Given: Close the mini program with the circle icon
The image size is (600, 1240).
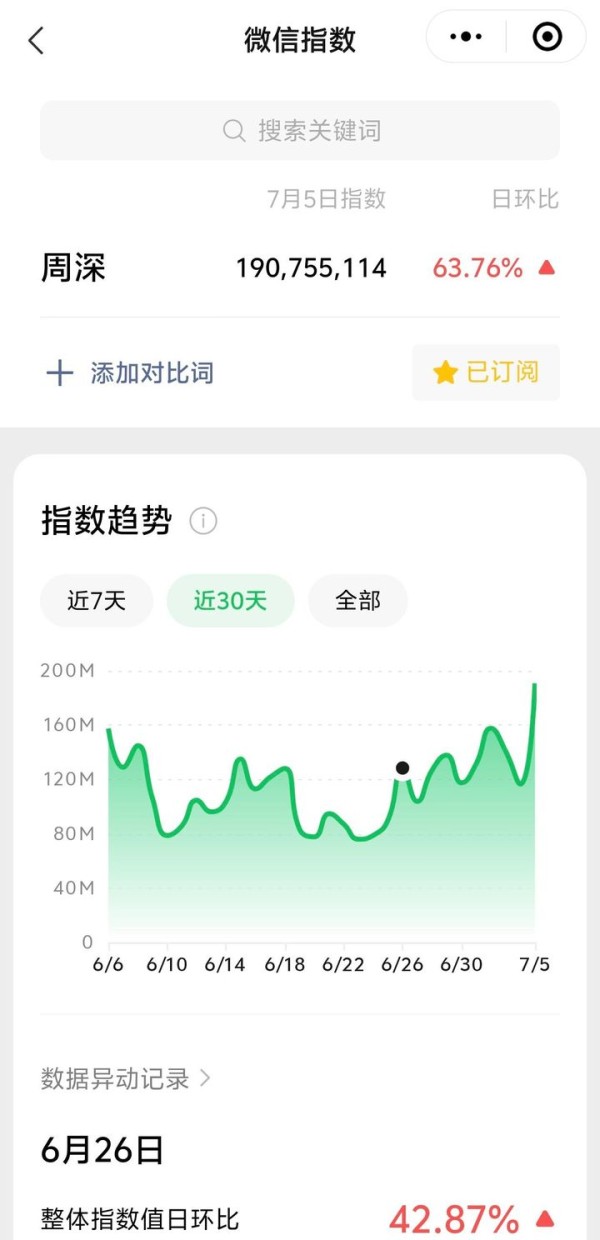Looking at the screenshot, I should (547, 37).
